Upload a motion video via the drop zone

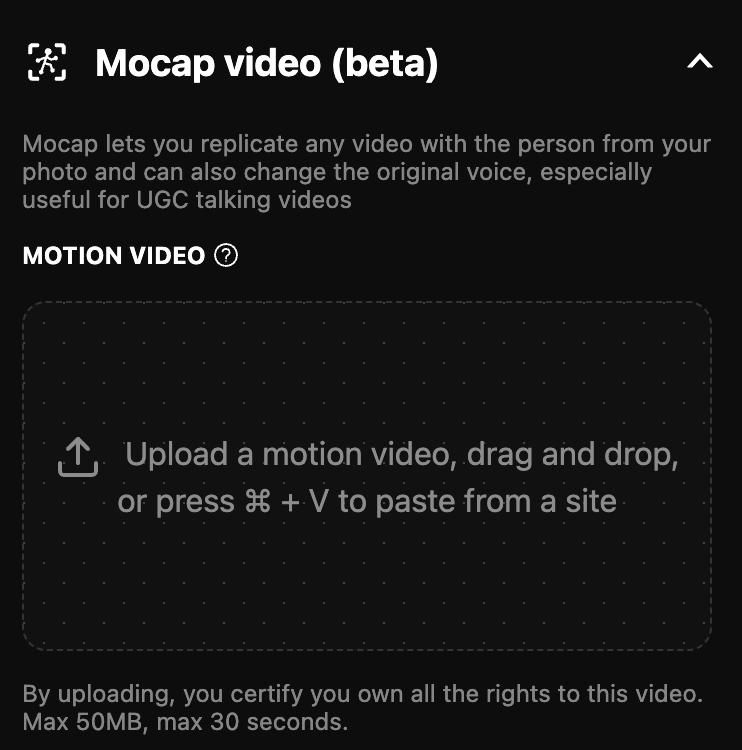coord(367,476)
